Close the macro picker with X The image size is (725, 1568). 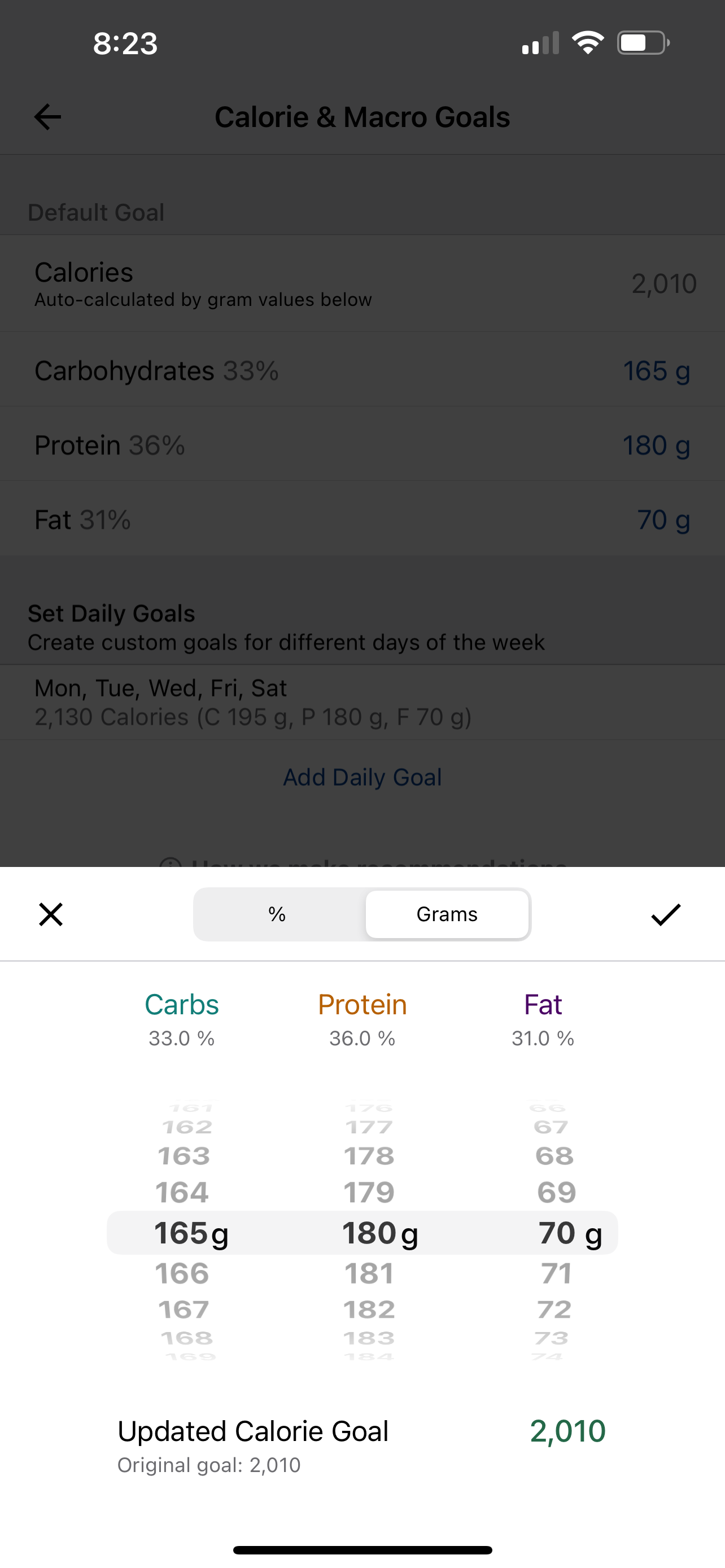[x=50, y=914]
